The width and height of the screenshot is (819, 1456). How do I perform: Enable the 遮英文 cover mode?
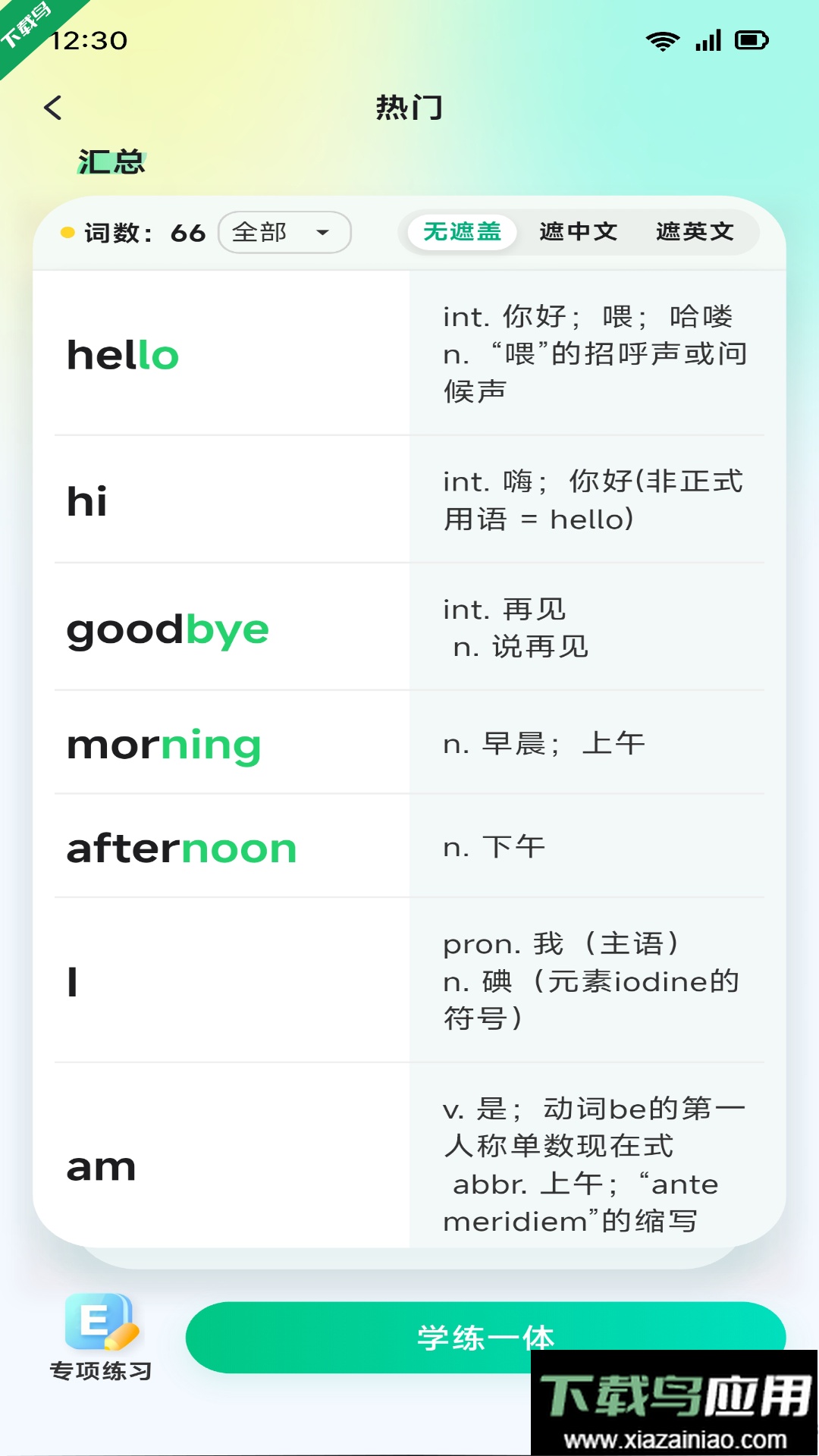tap(694, 232)
